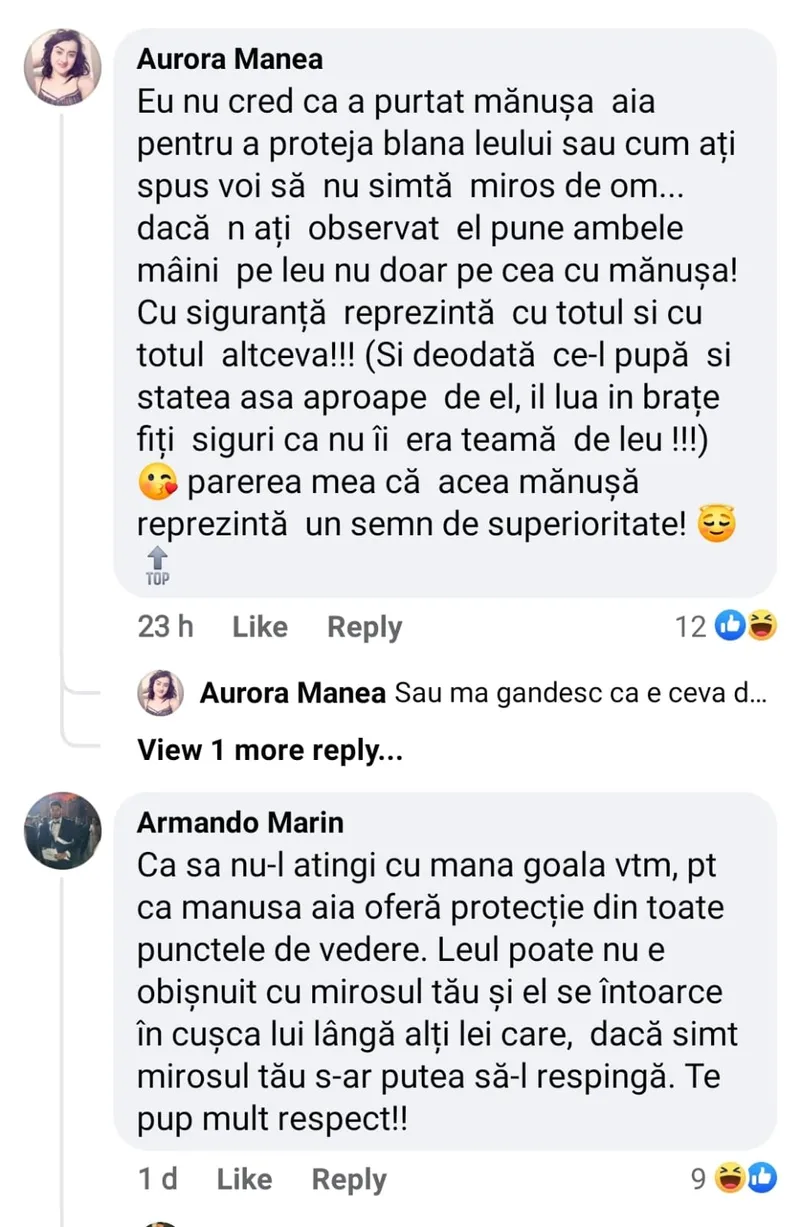Open Armando Marin's profile name link
Screen dimensions: 800x1227
(239, 823)
